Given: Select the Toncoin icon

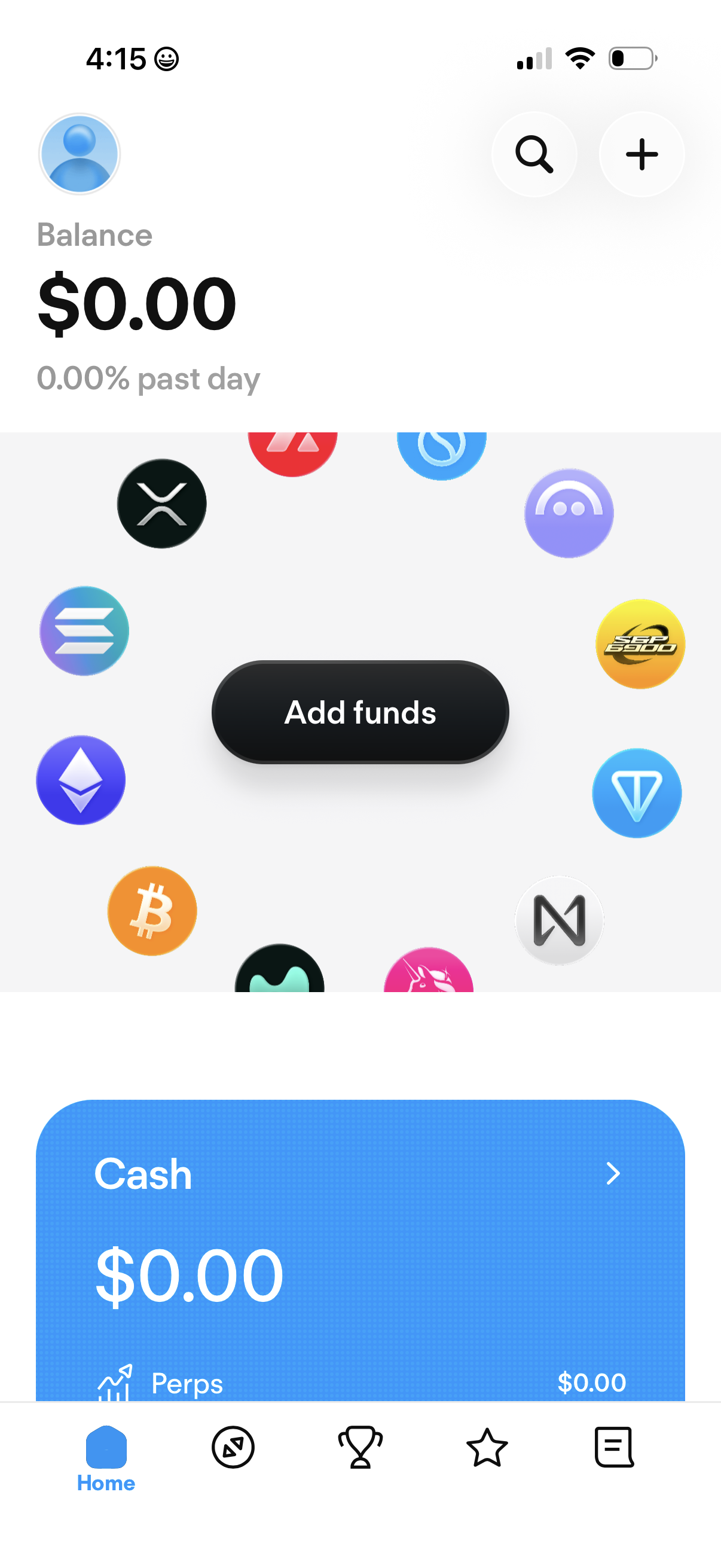Looking at the screenshot, I should tap(637, 792).
